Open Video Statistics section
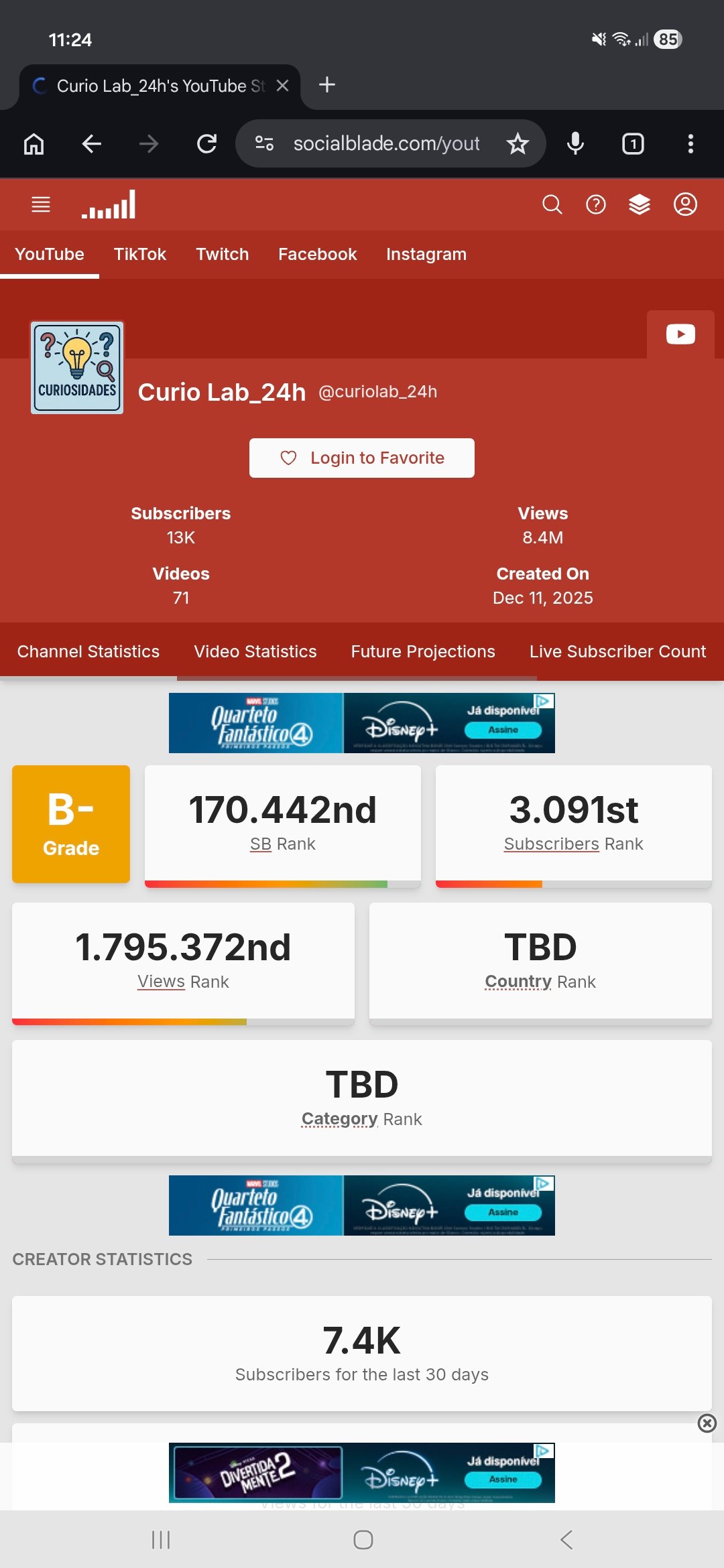 coord(255,652)
